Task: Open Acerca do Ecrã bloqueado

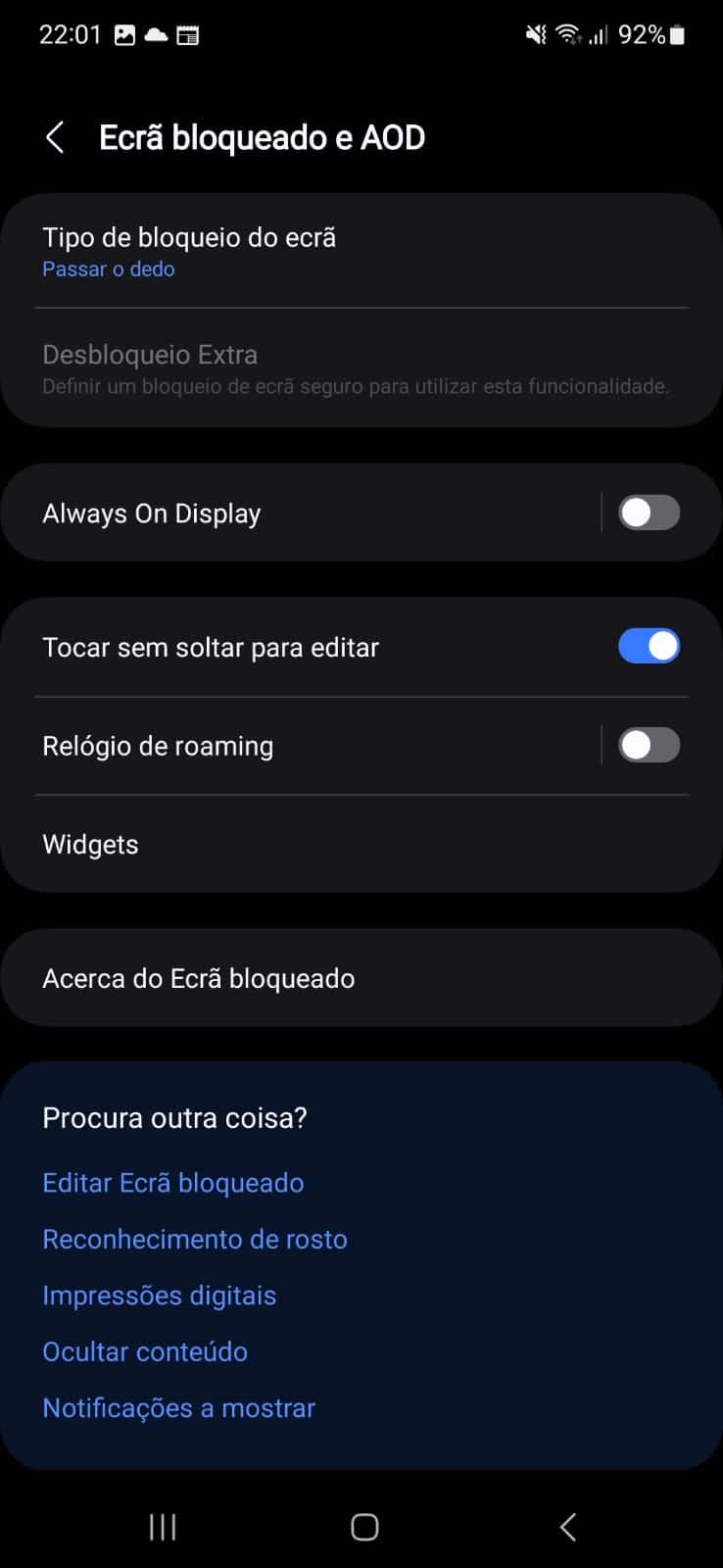Action: (294, 978)
